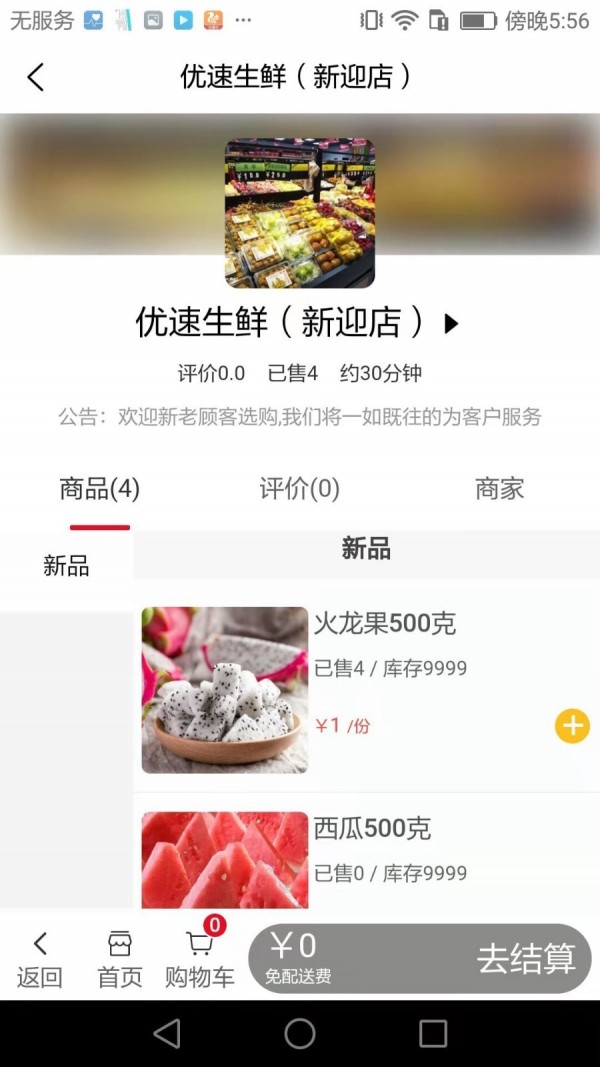
Task: Open the 购物车 shopping cart
Action: pyautogui.click(x=200, y=958)
